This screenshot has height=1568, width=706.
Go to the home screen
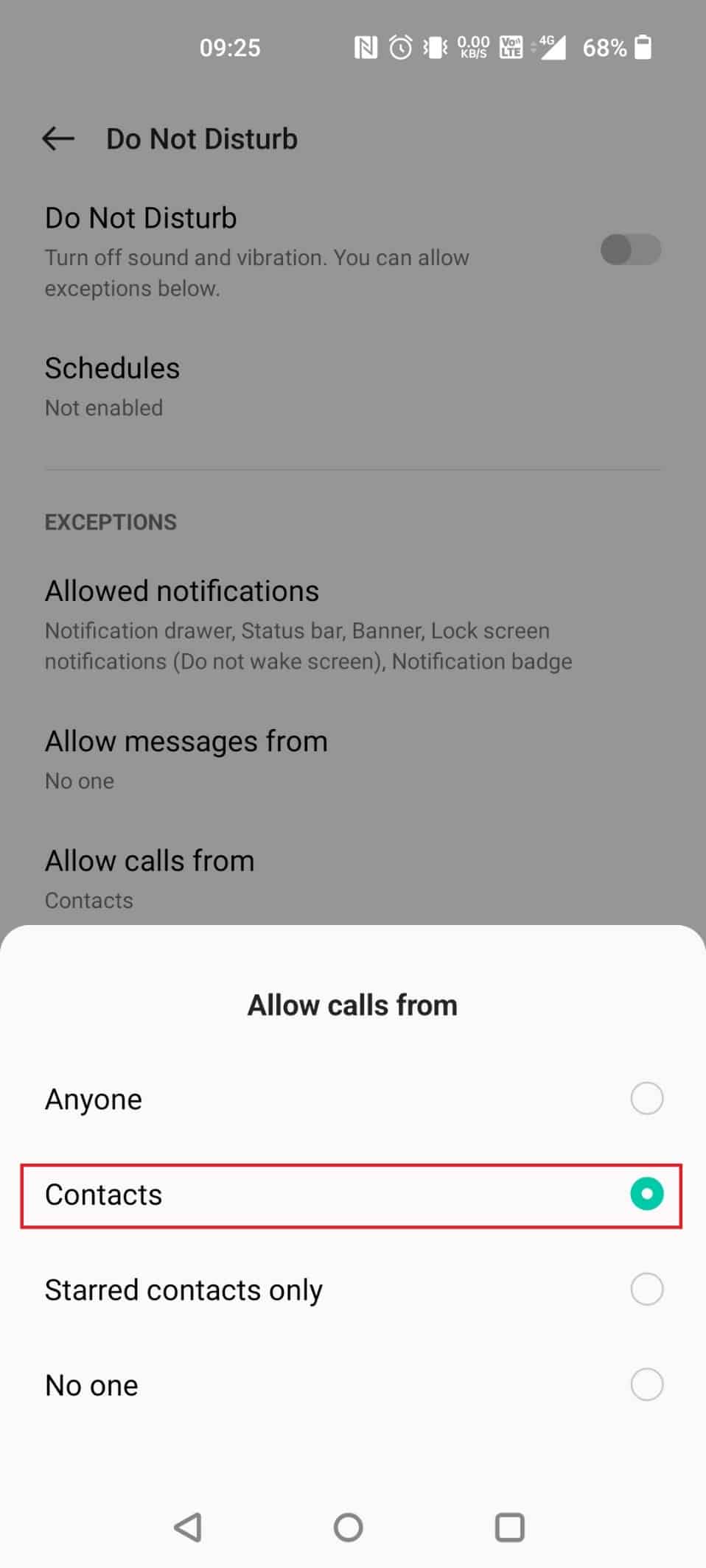[349, 1527]
